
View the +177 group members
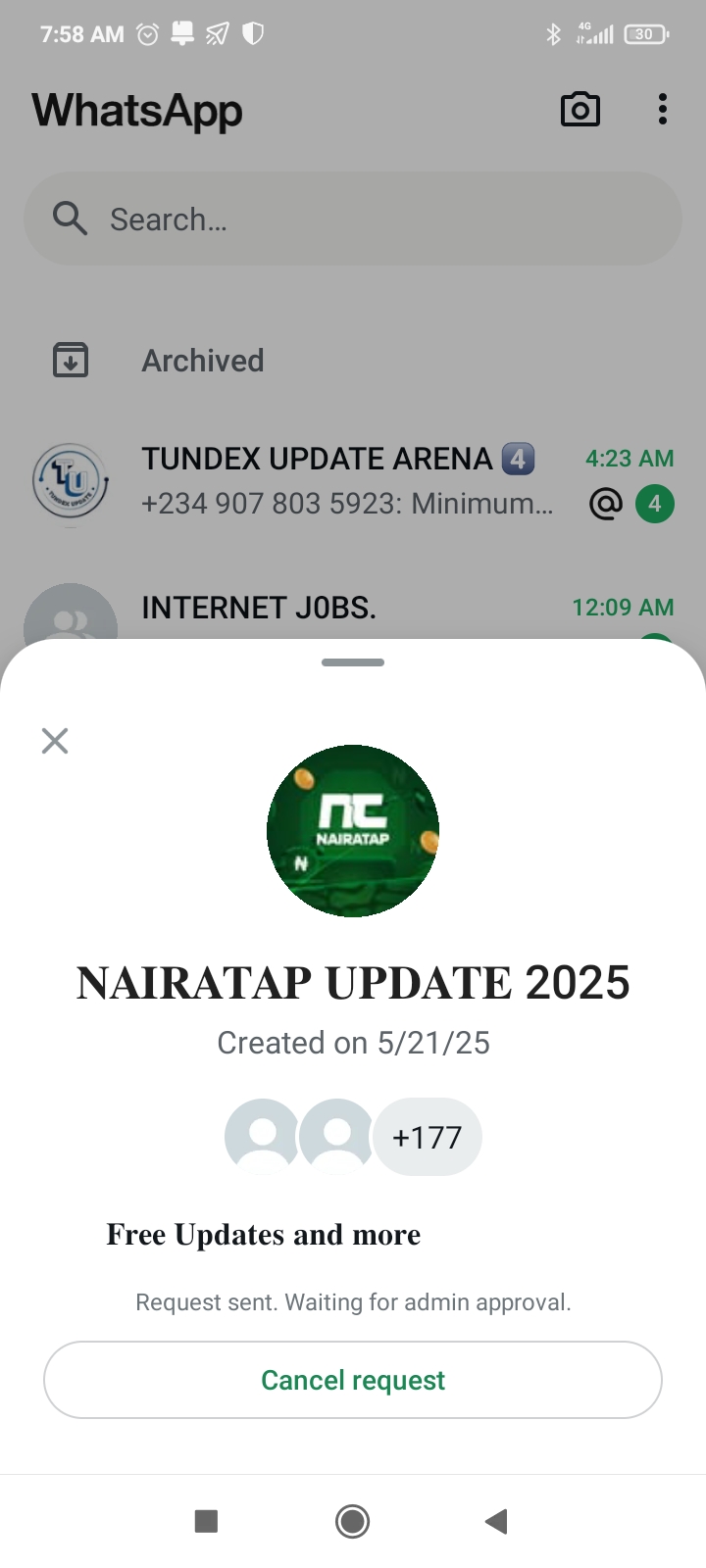point(428,1137)
